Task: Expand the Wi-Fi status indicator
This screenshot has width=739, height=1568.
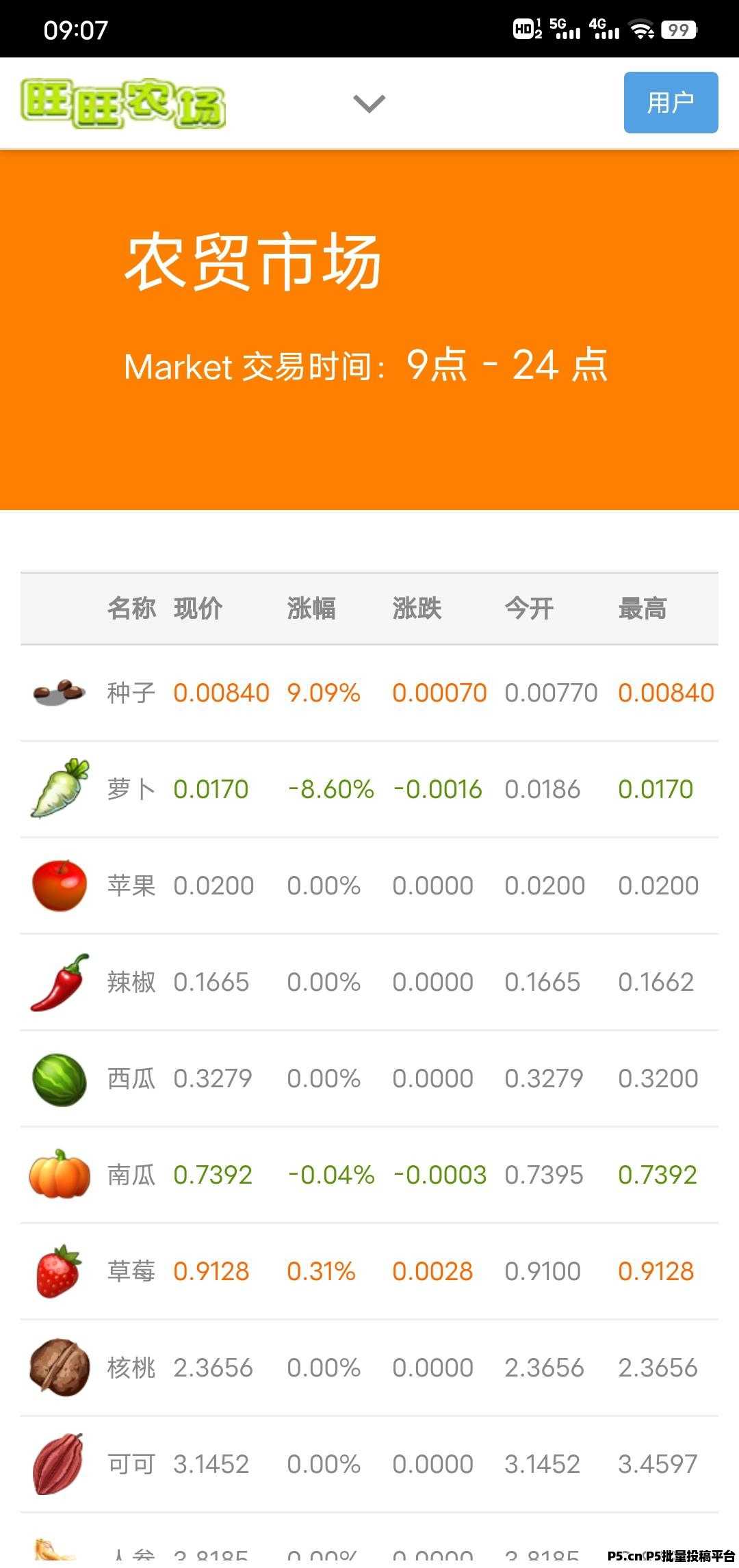Action: [x=642, y=29]
